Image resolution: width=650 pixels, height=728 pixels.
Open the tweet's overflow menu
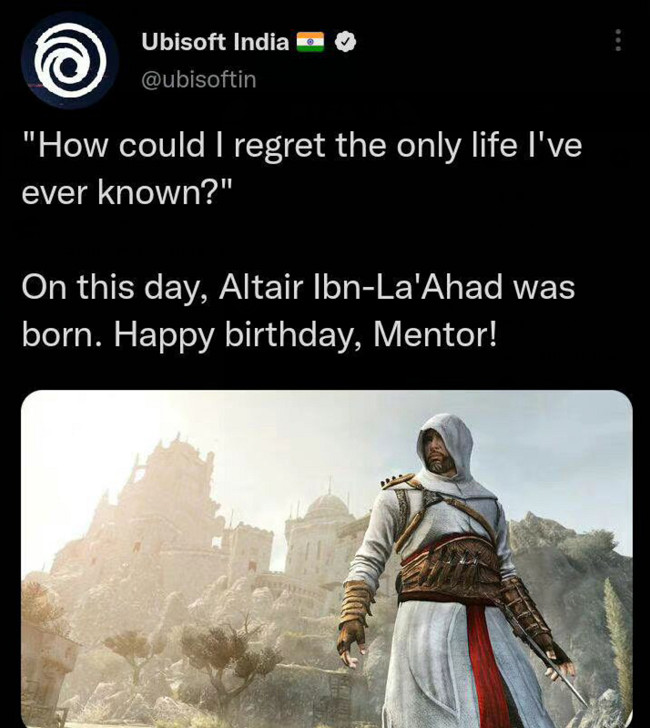pyautogui.click(x=618, y=40)
